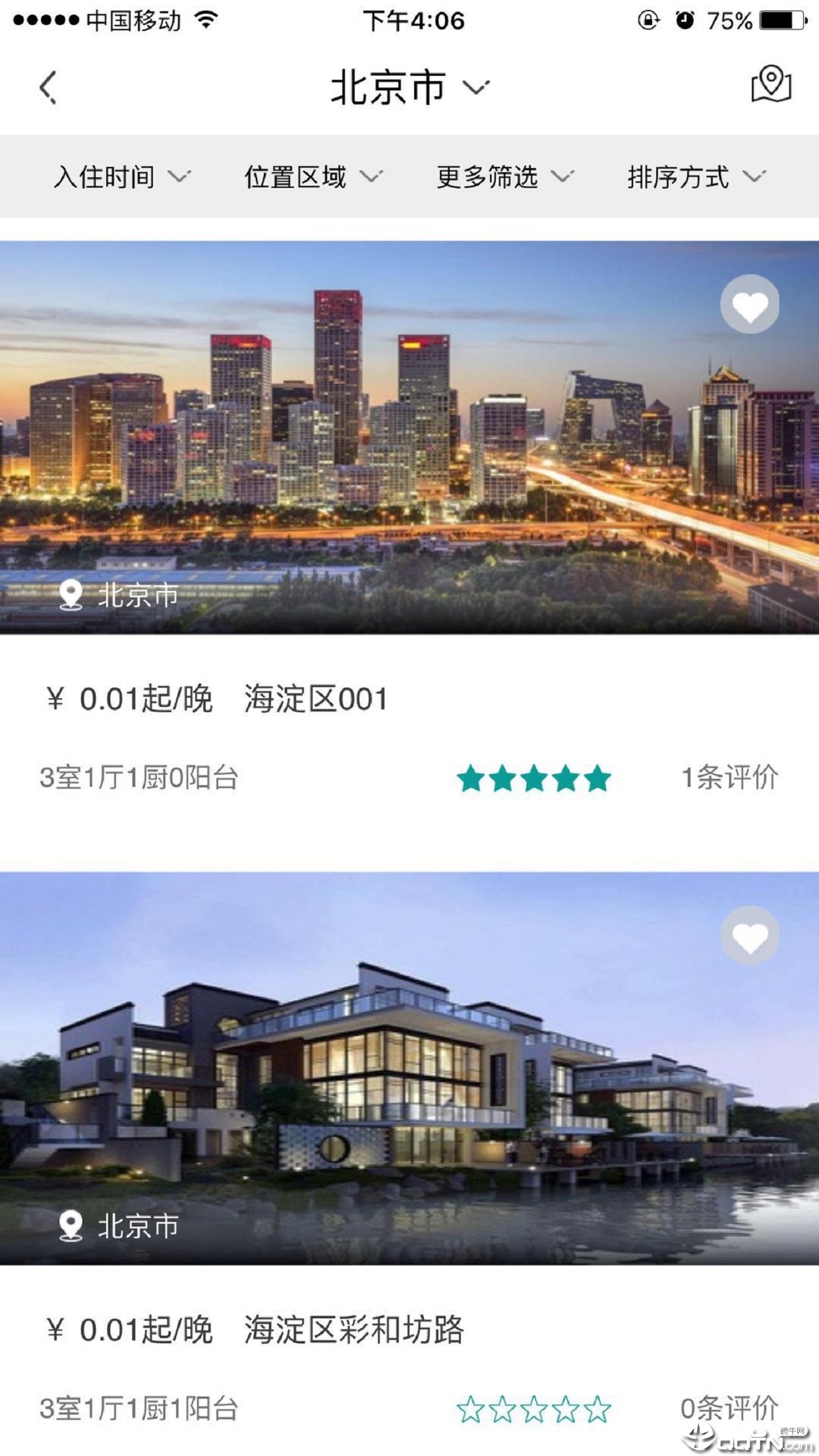Screen dimensions: 819x1456
Task: Click the location pin on city skyline photo
Action: pyautogui.click(x=69, y=593)
